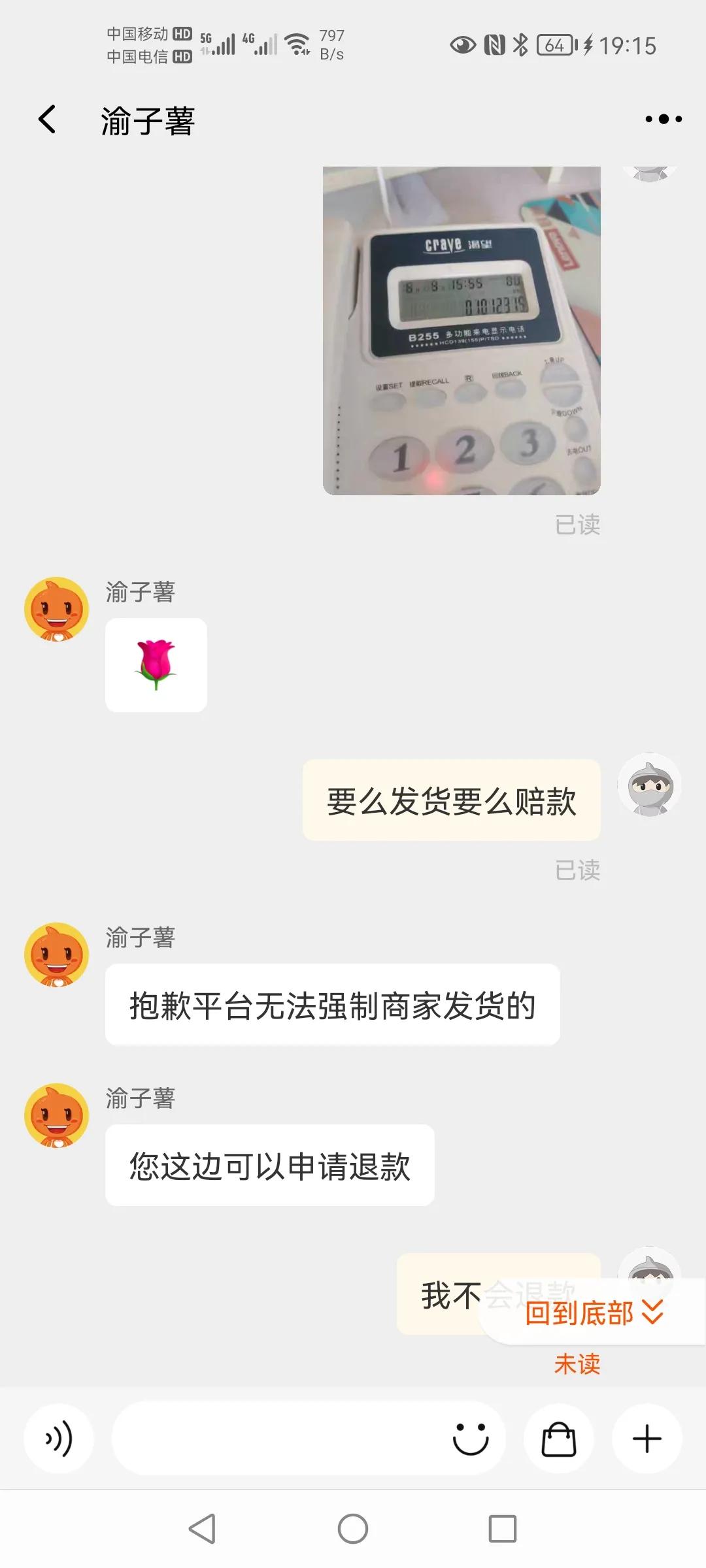Tap the rose emoji sticker message
The image size is (706, 1568).
click(x=156, y=665)
